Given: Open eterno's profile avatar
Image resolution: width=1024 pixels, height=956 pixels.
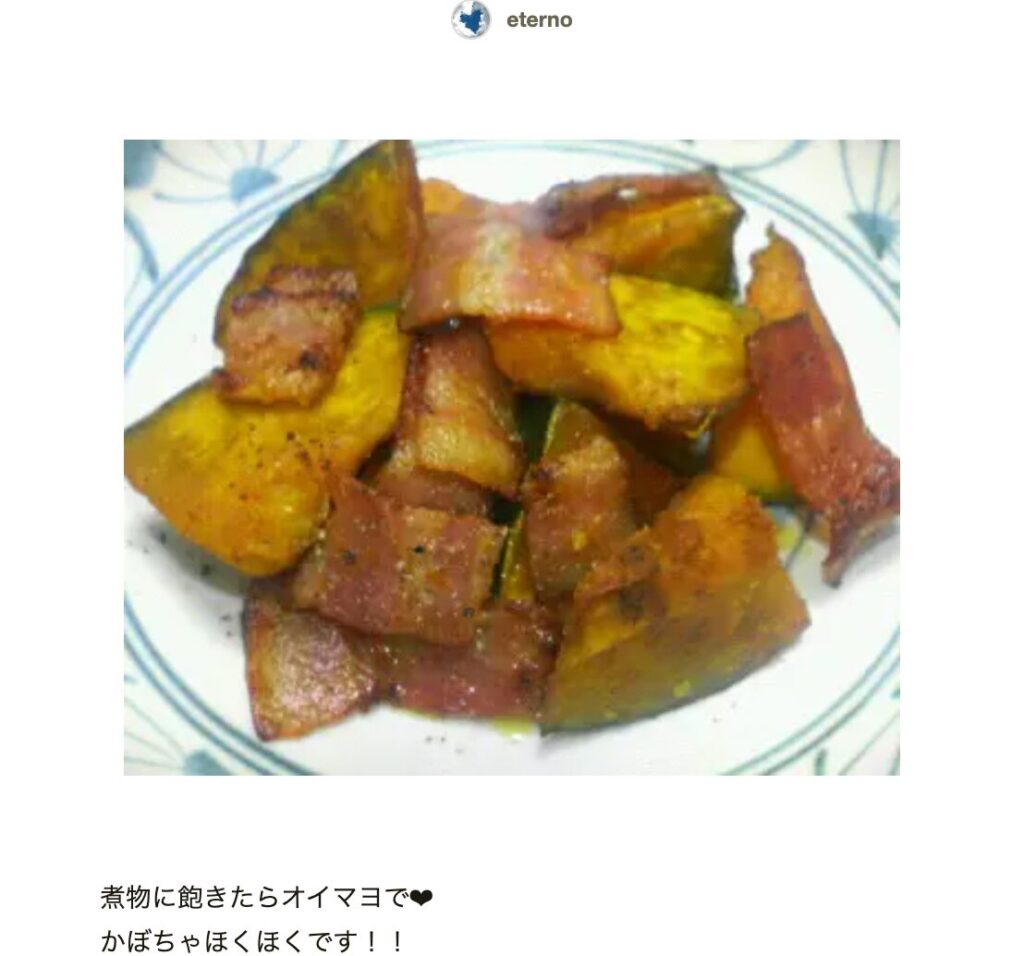Looking at the screenshot, I should tap(471, 20).
